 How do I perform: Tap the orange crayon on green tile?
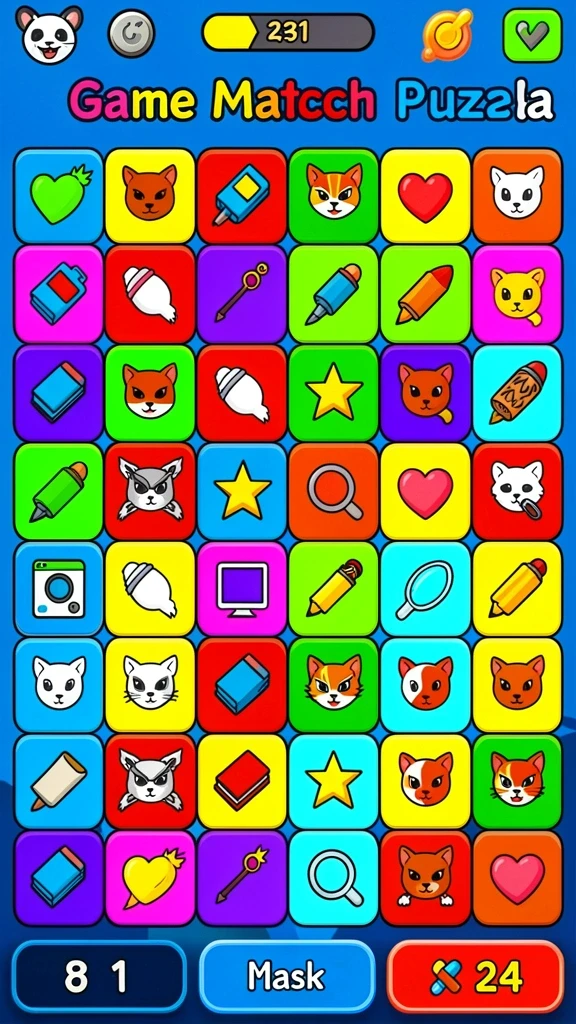pos(425,295)
